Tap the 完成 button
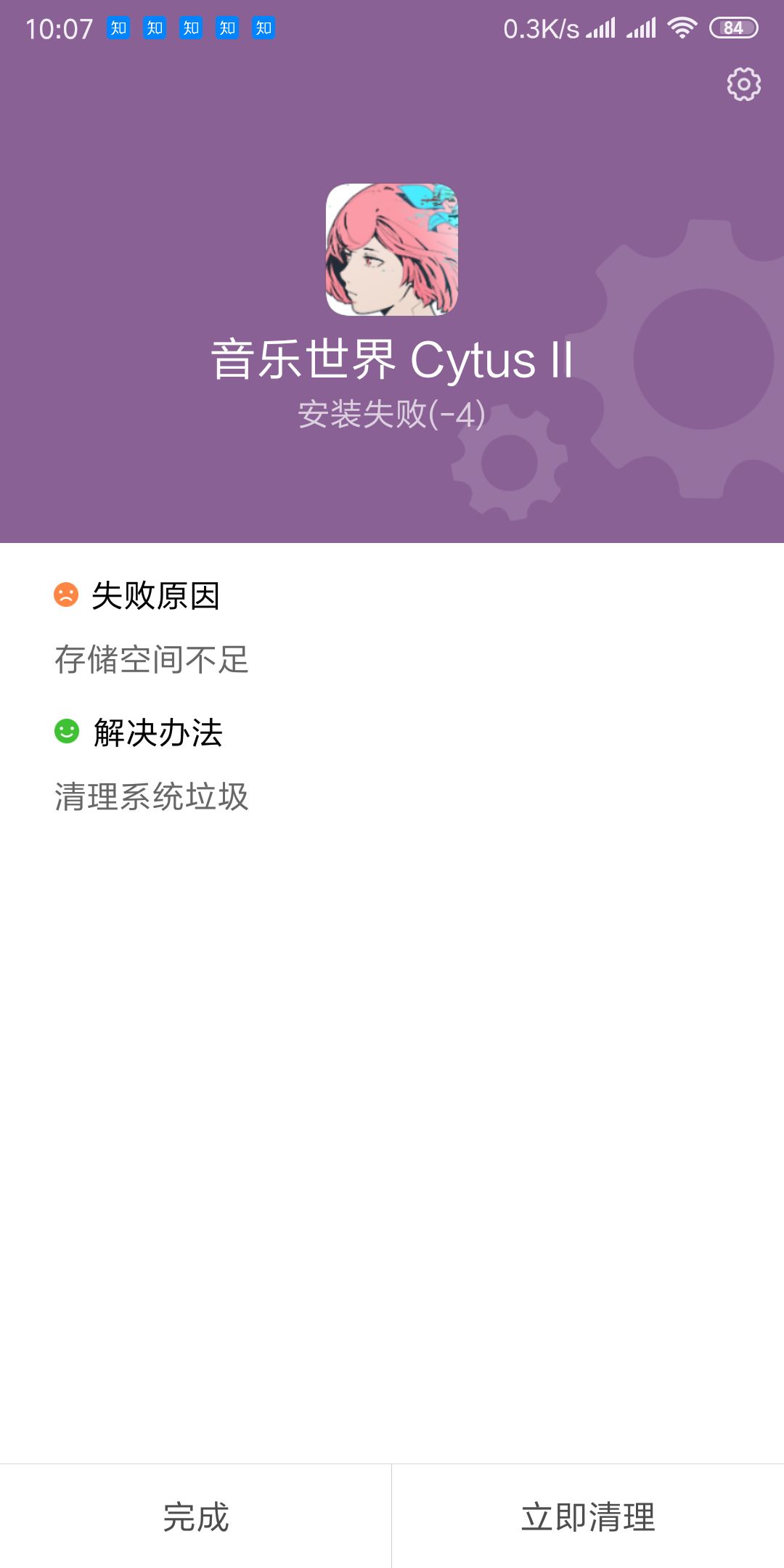Screen dimensions: 784x1568 click(x=195, y=1516)
